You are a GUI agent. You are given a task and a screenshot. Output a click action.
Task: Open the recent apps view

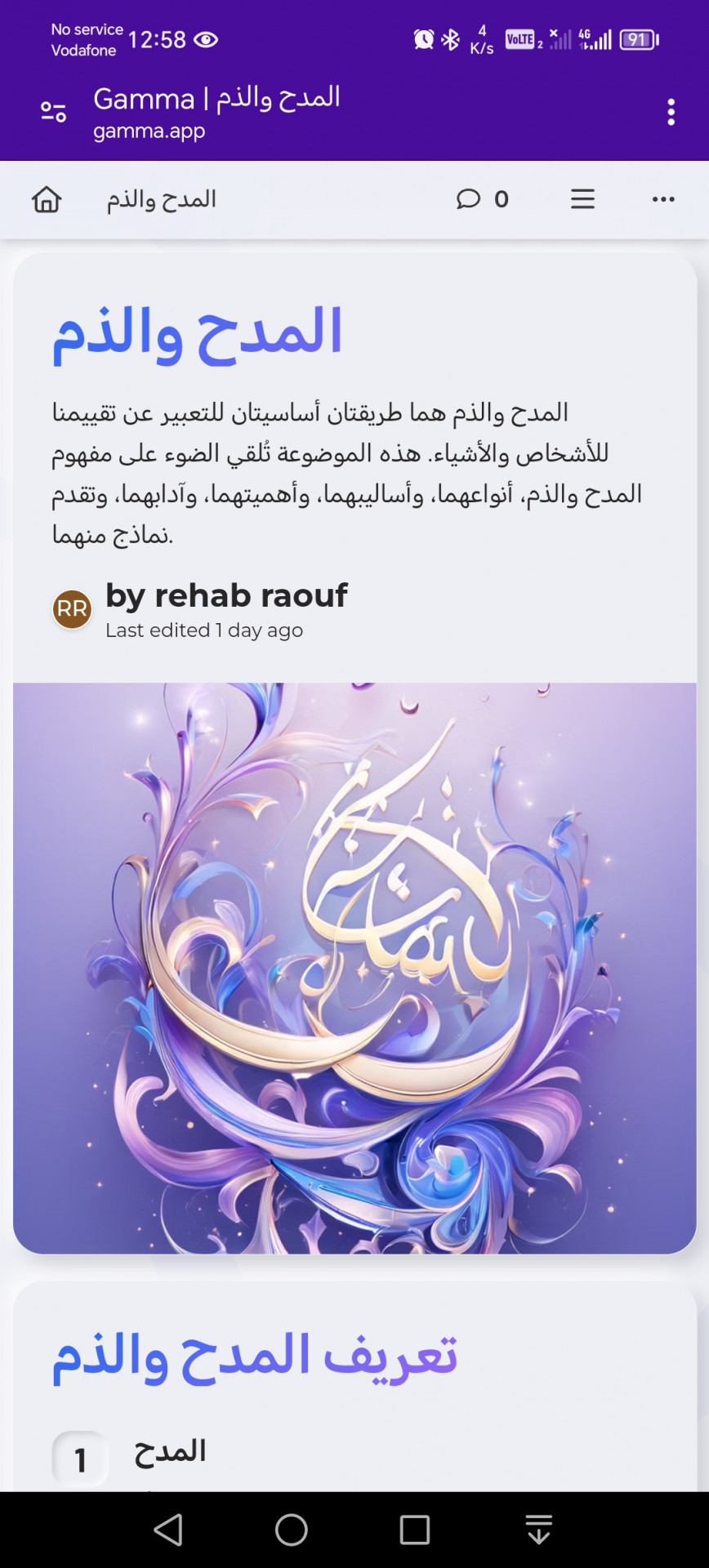[414, 1530]
